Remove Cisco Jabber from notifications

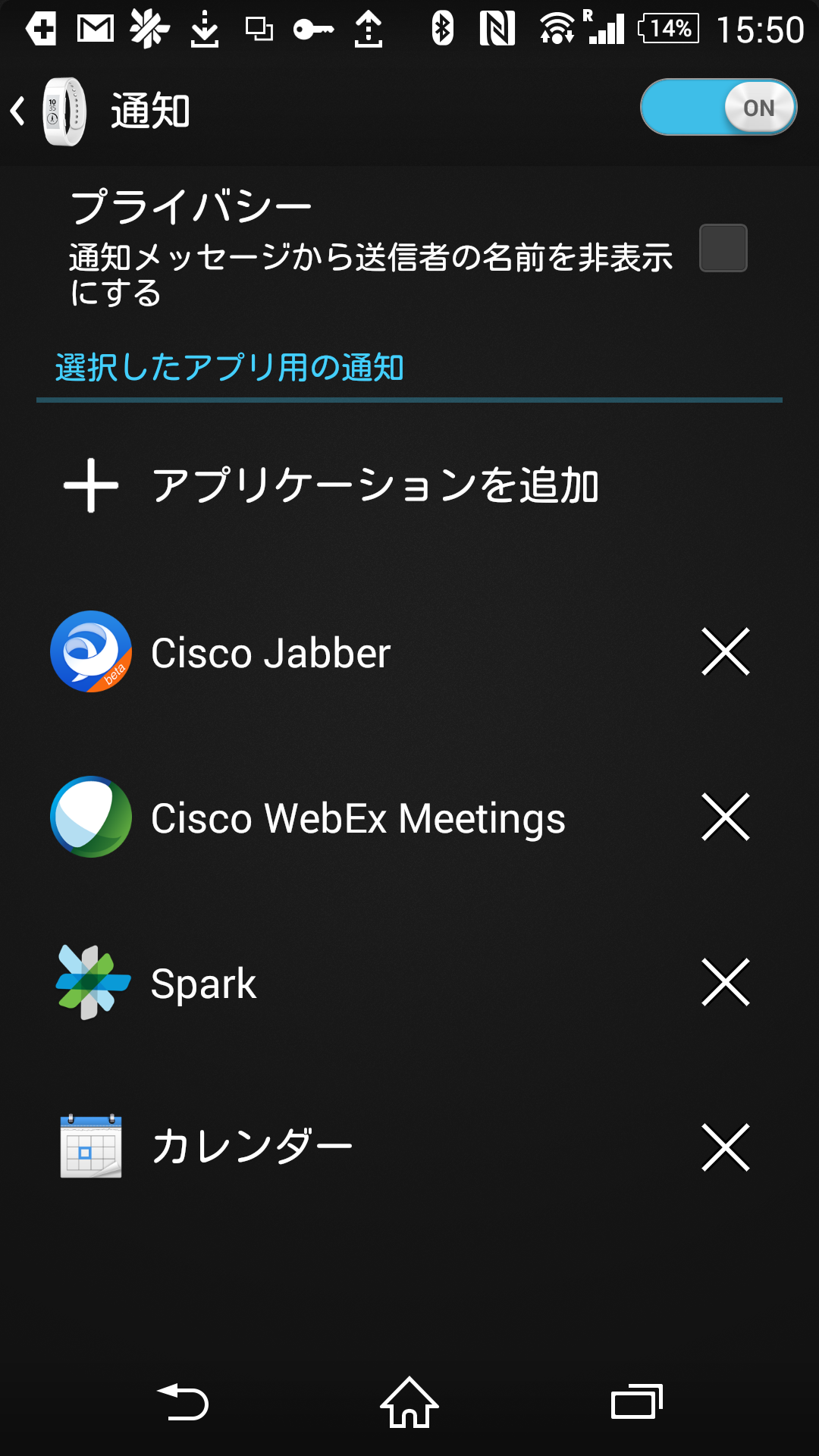click(725, 652)
